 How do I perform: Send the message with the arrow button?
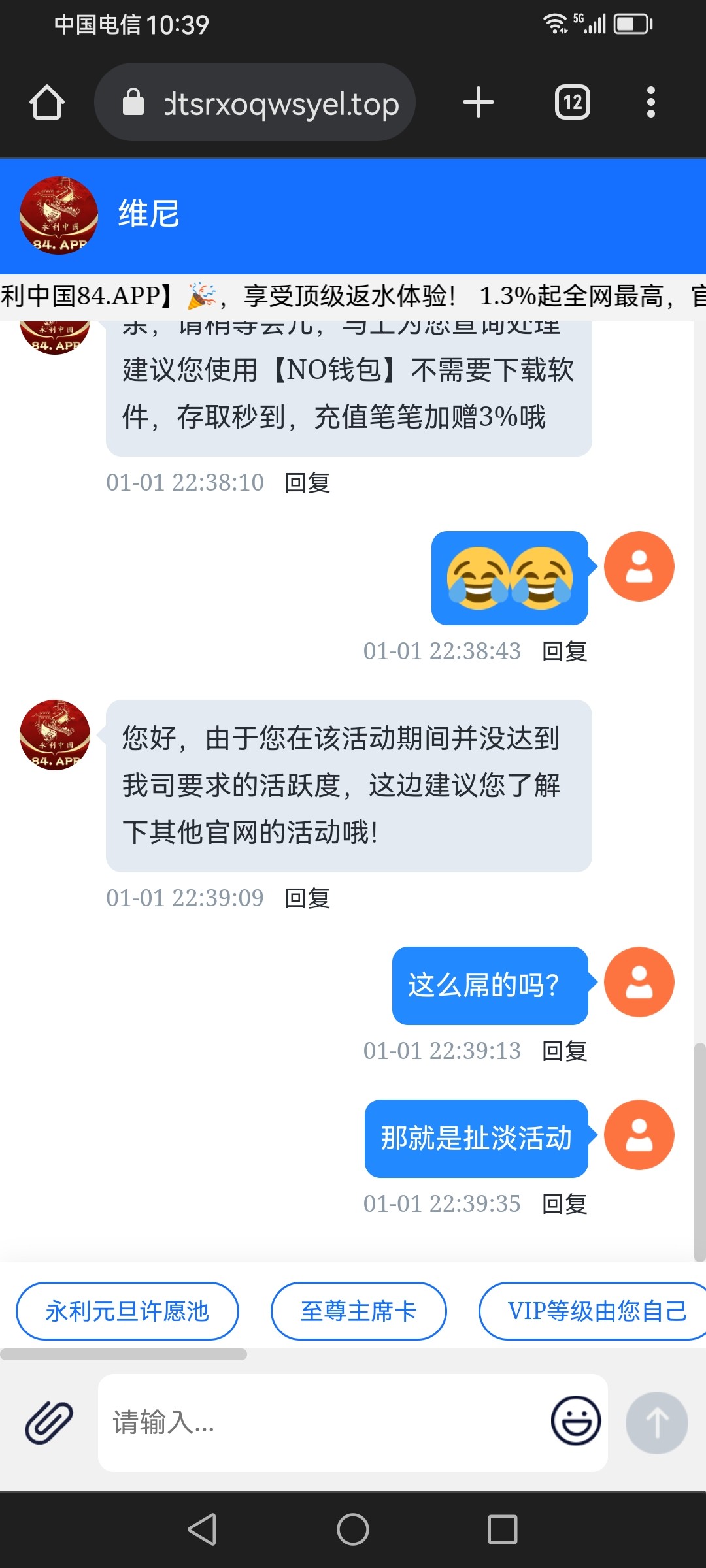click(x=656, y=1422)
